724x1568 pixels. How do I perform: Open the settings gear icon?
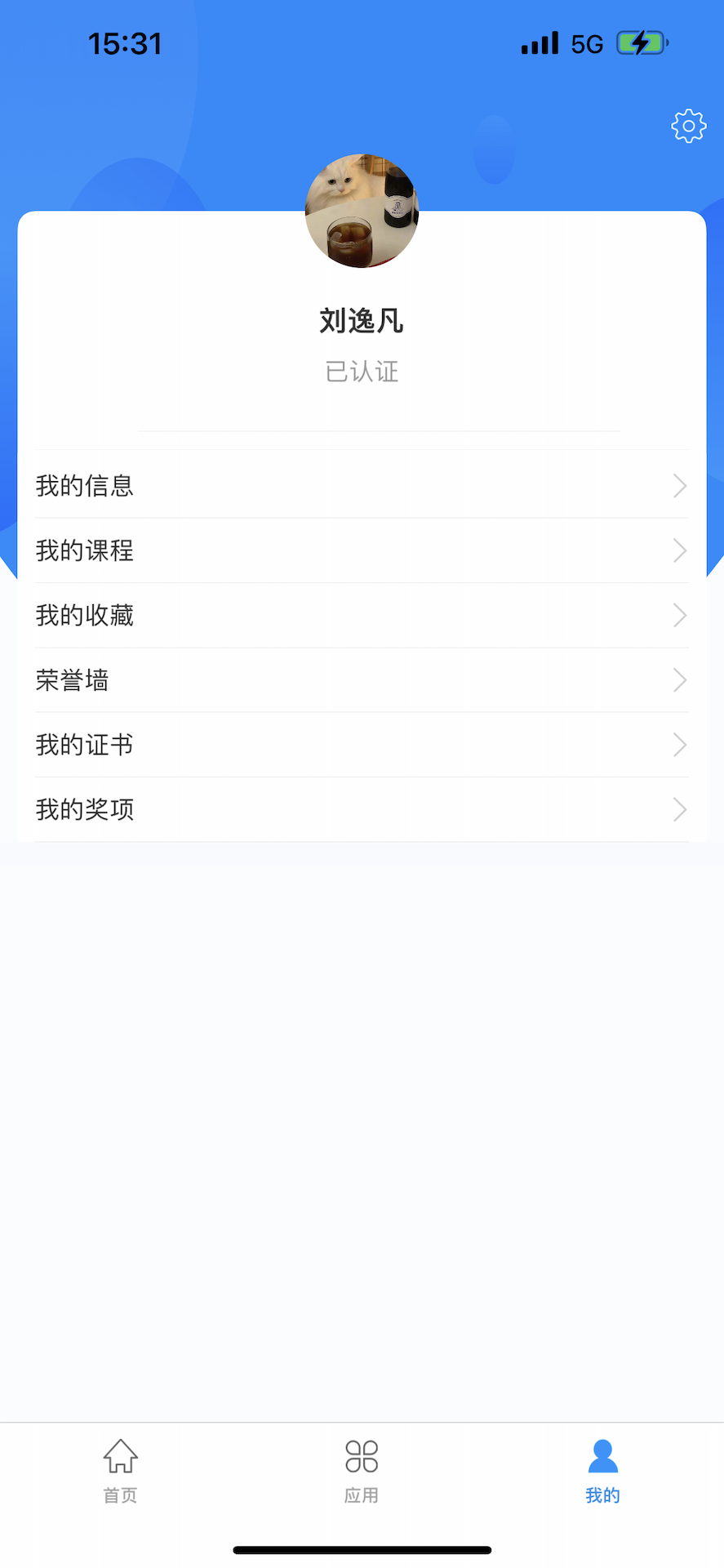click(688, 125)
